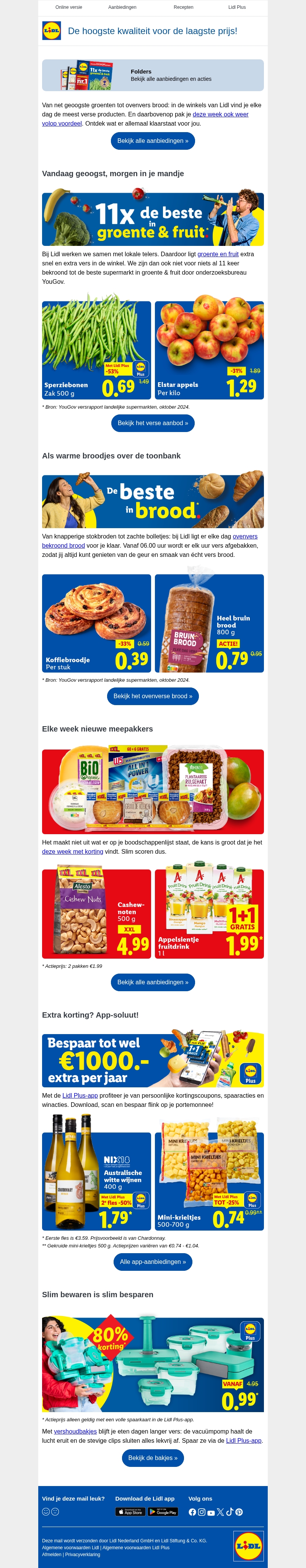Open Recepten in the top menu
Screen dimensions: 306x1568
(183, 7)
